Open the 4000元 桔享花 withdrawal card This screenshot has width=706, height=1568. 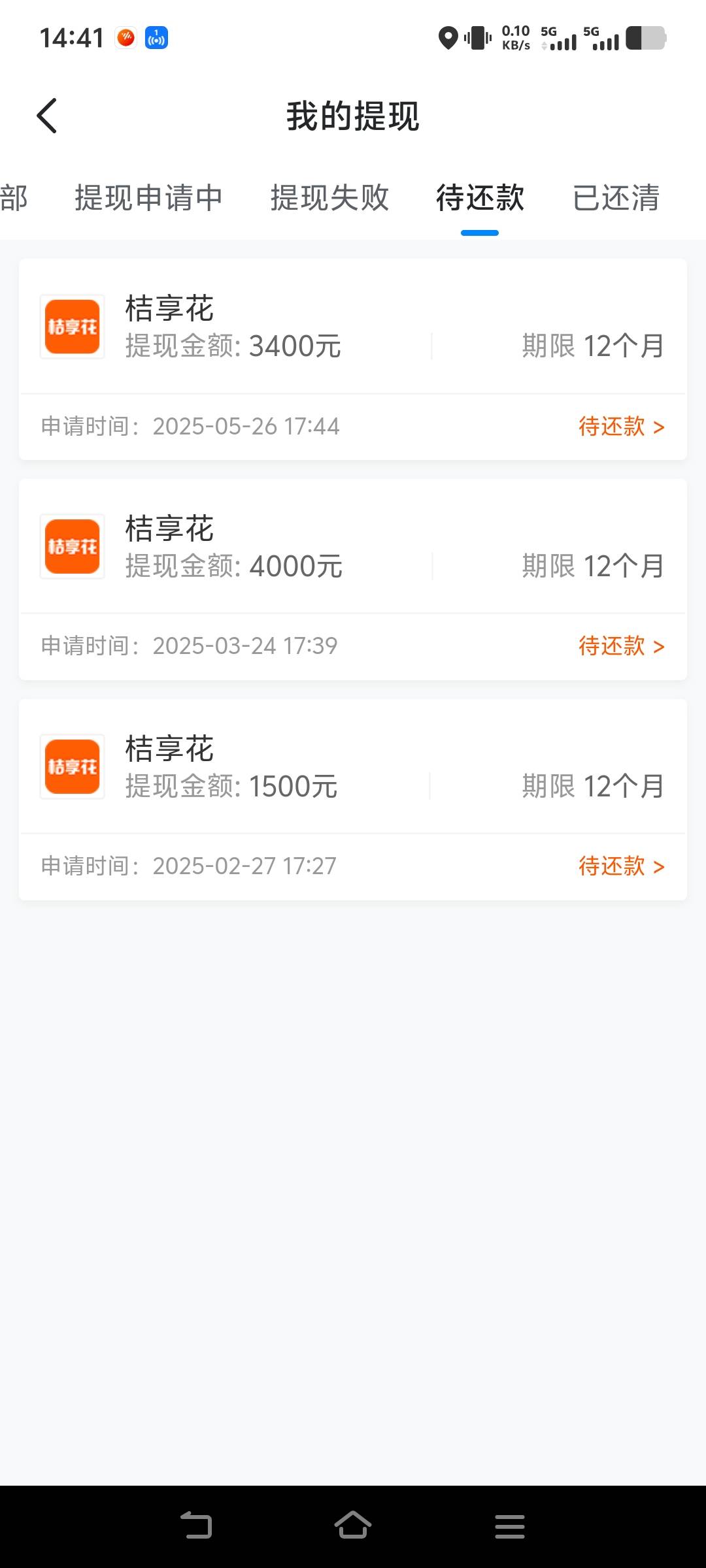[x=353, y=547]
